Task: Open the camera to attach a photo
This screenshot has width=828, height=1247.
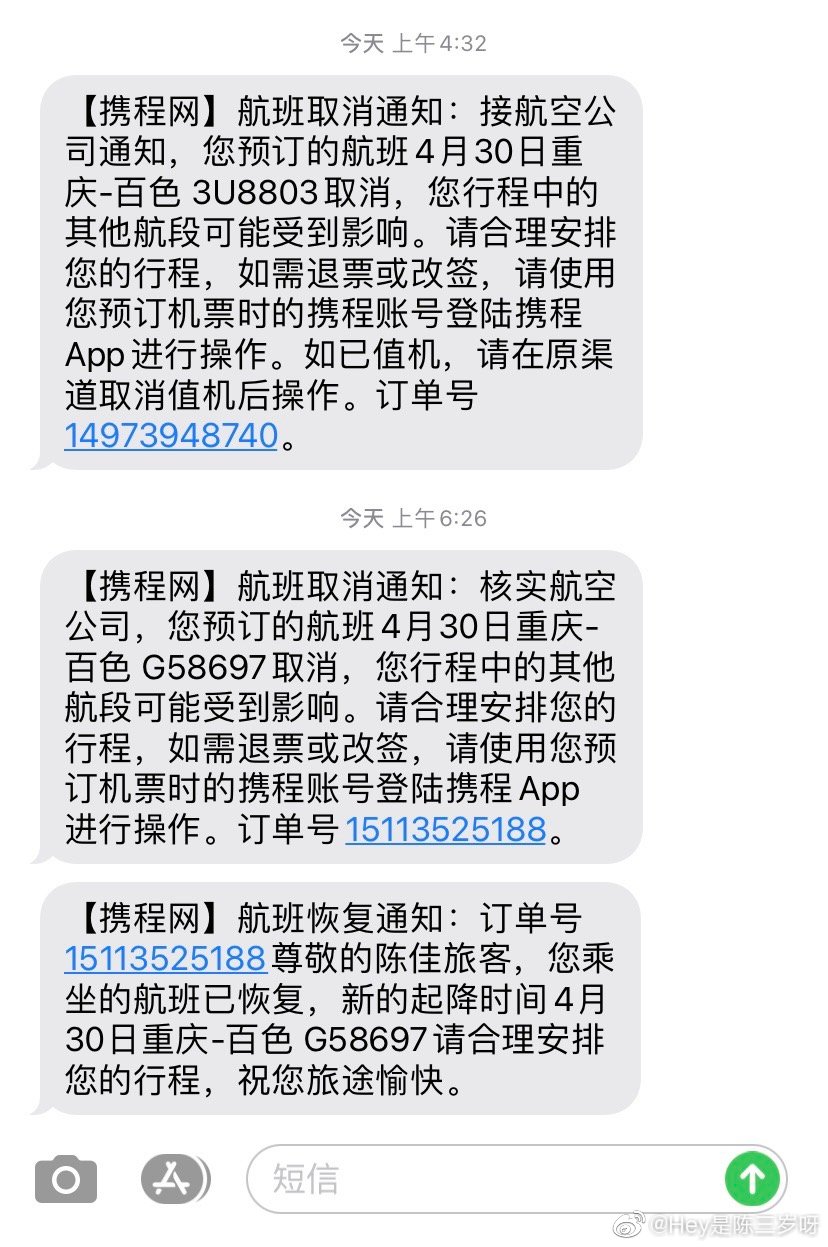Action: click(66, 1180)
